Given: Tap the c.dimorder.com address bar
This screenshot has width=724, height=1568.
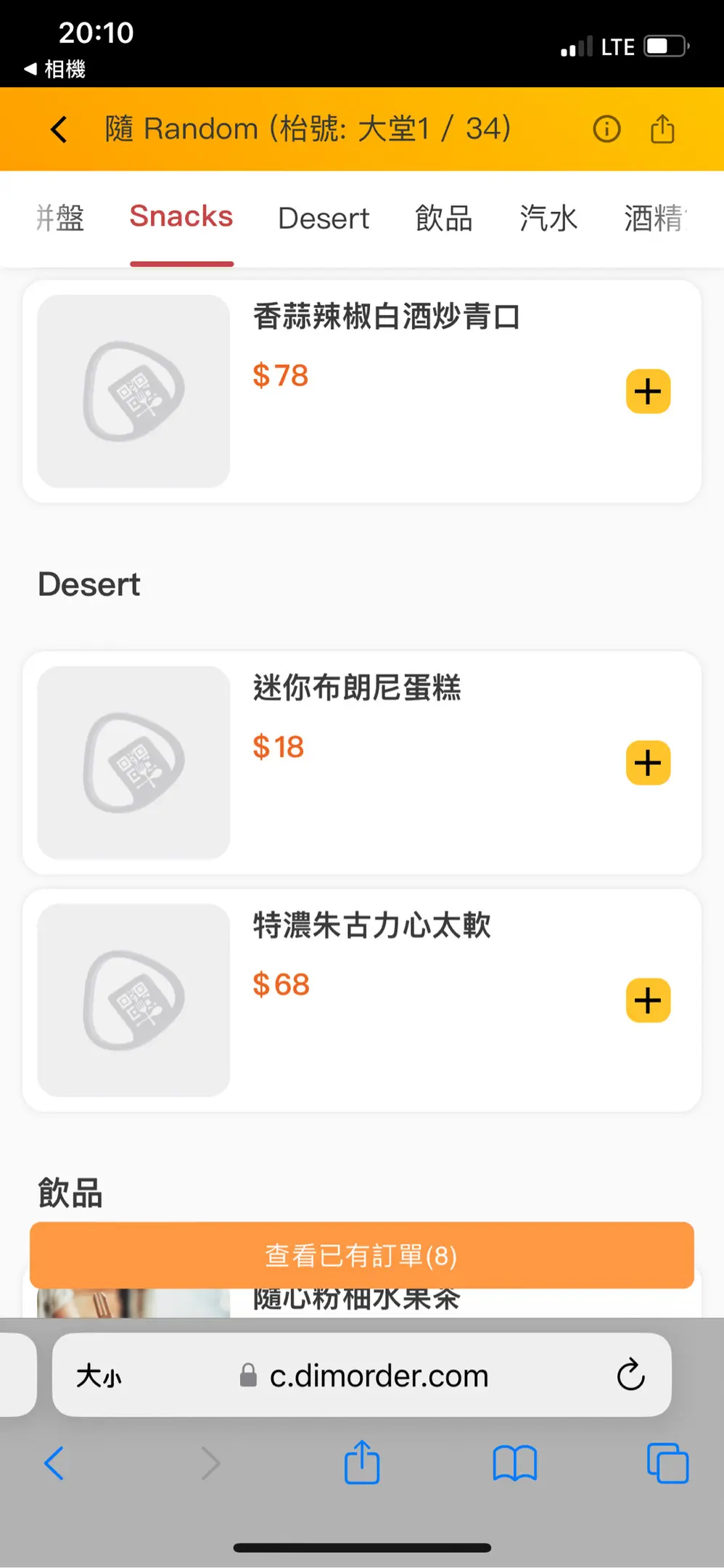Looking at the screenshot, I should point(377,1376).
